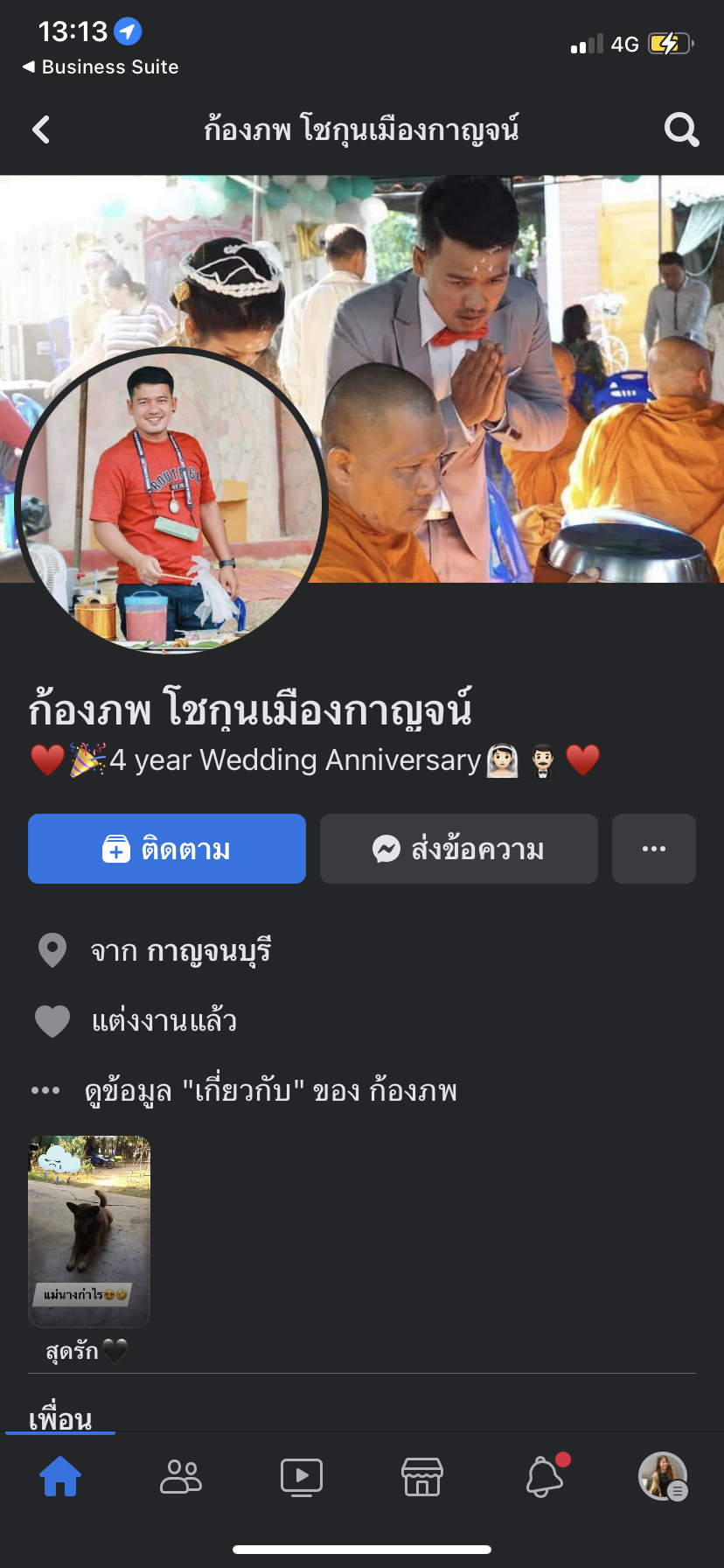Open the profile menu avatar tab

coord(663,1477)
